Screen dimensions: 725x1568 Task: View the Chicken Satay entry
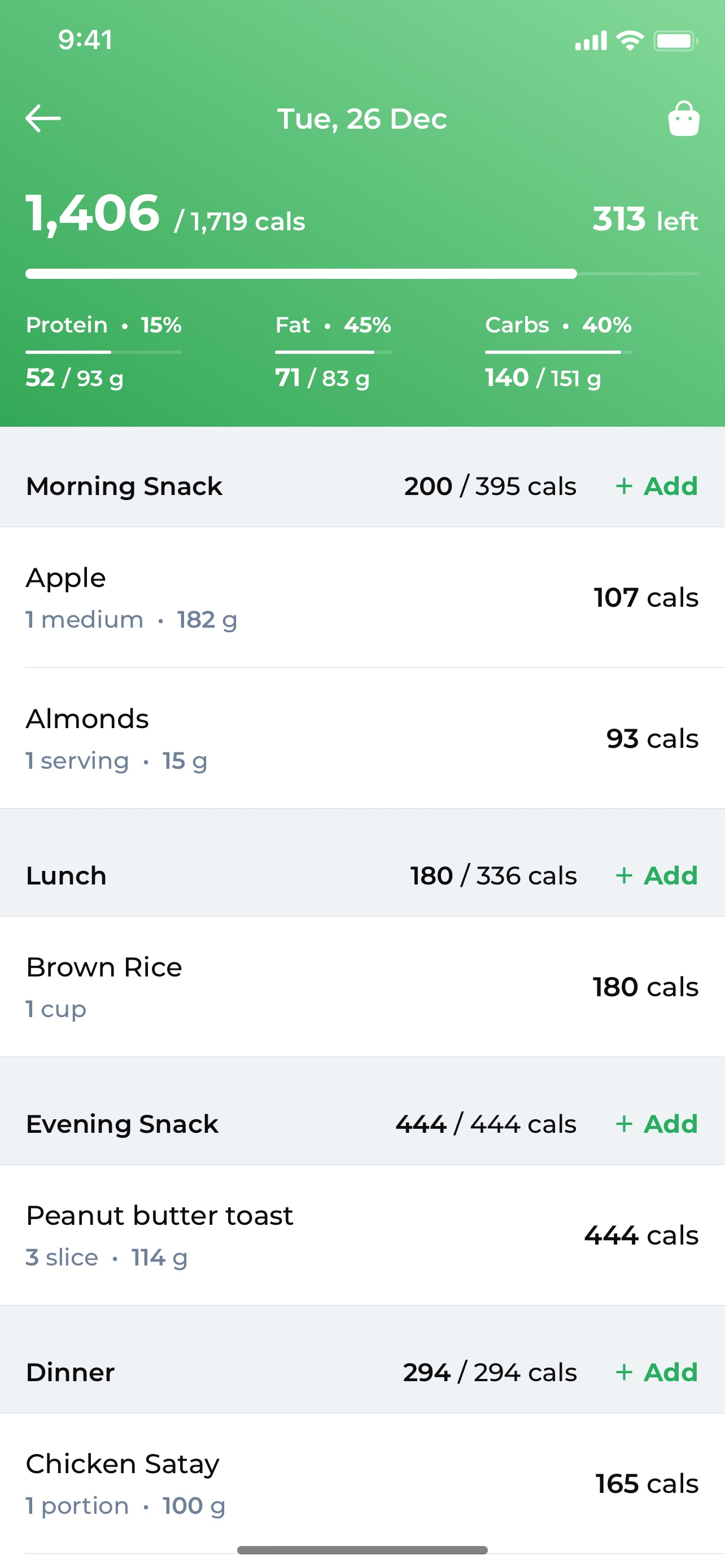click(x=362, y=1483)
